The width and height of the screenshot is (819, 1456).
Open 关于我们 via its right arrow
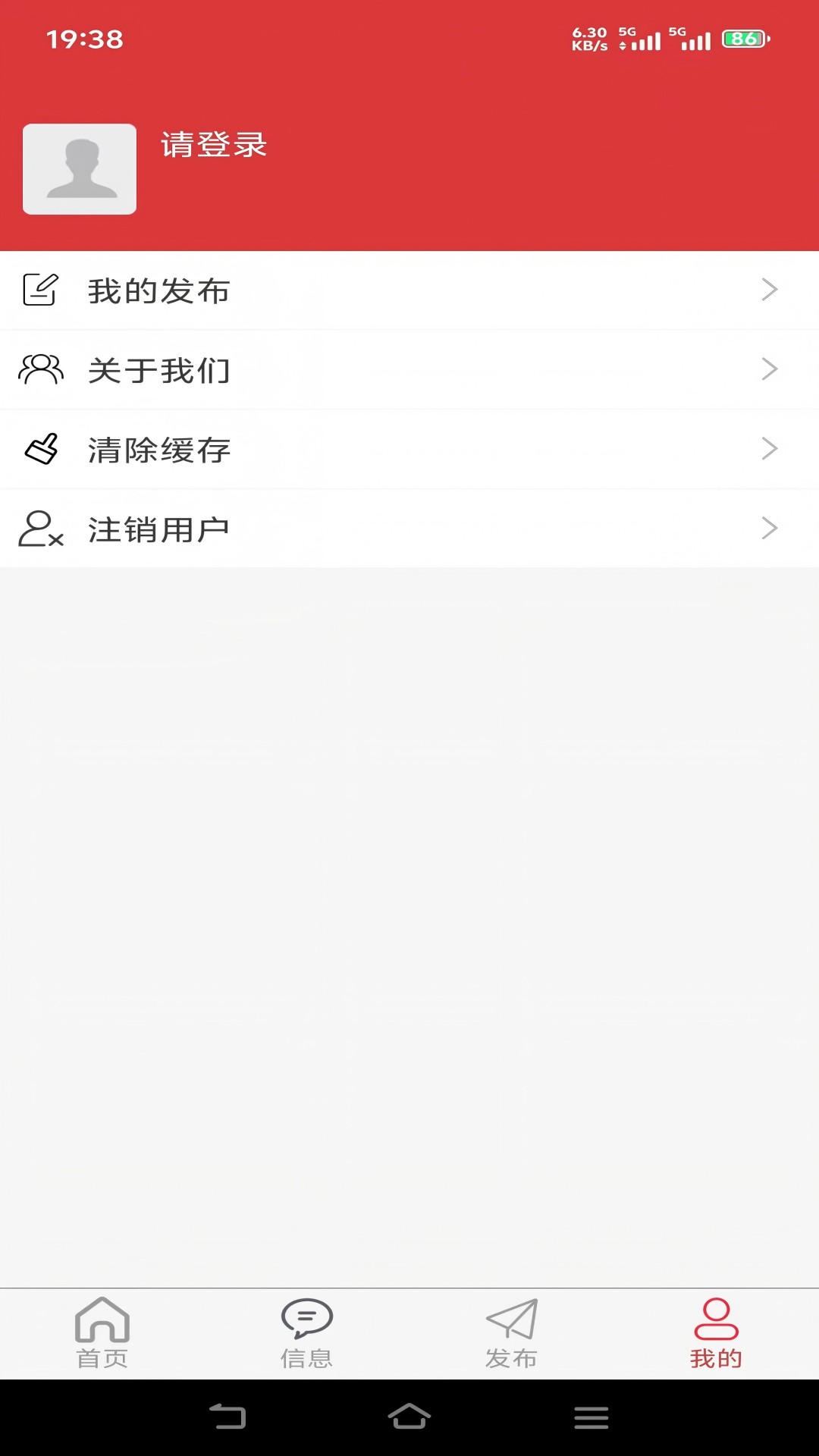[769, 369]
